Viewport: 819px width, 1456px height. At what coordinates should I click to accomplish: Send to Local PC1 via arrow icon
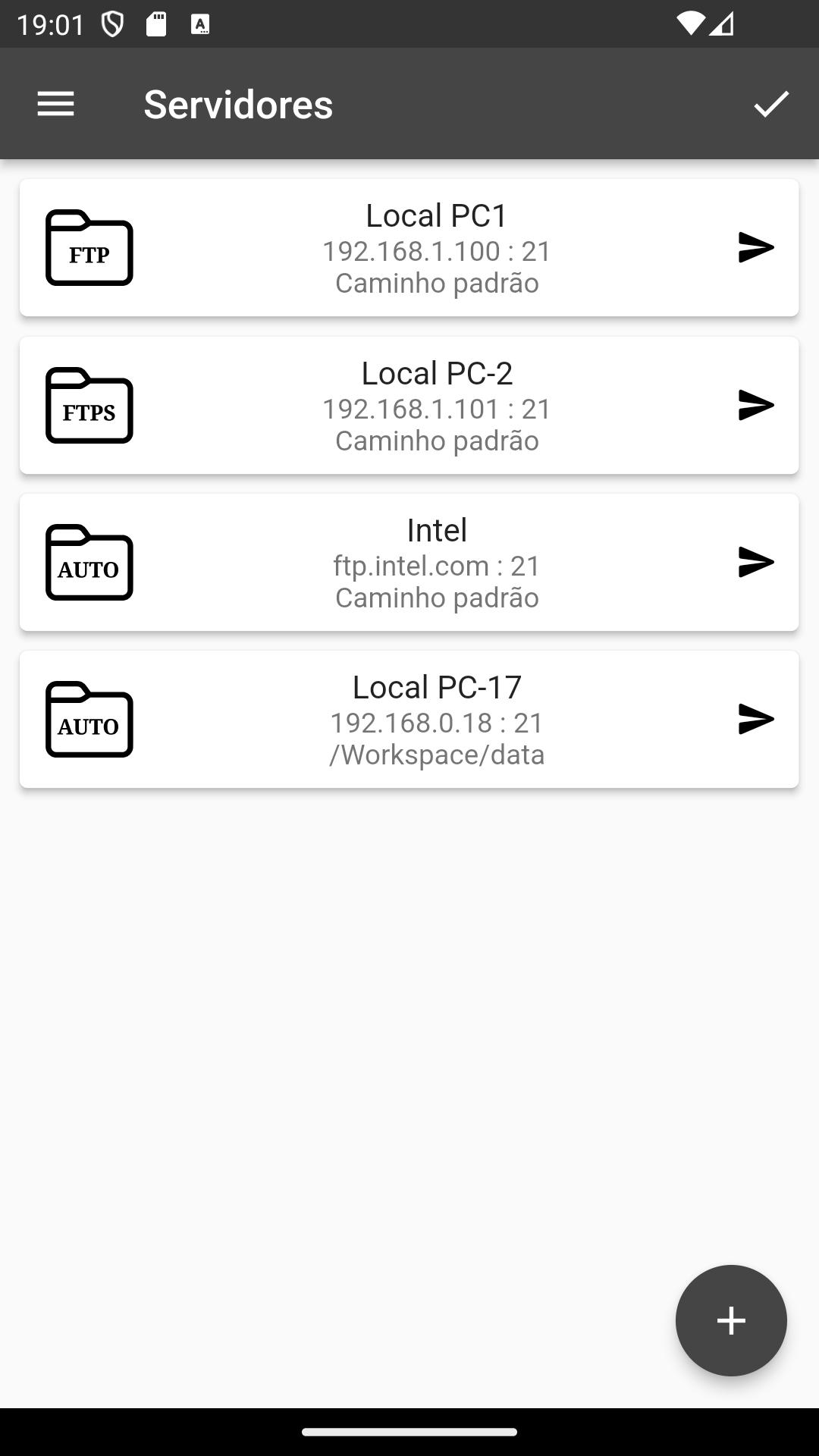(x=756, y=248)
